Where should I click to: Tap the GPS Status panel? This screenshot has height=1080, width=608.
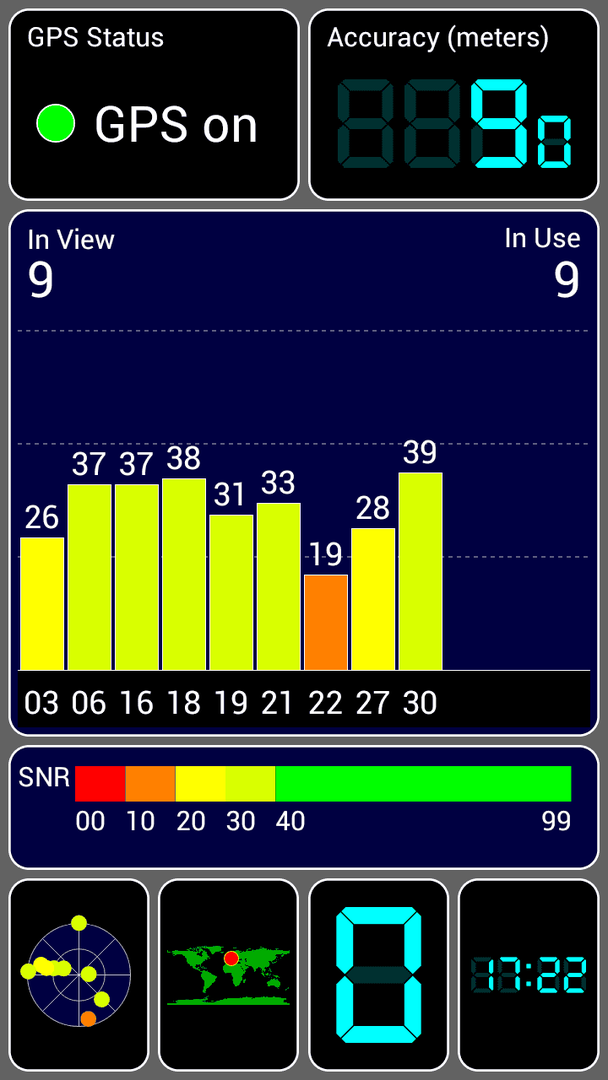pyautogui.click(x=154, y=105)
